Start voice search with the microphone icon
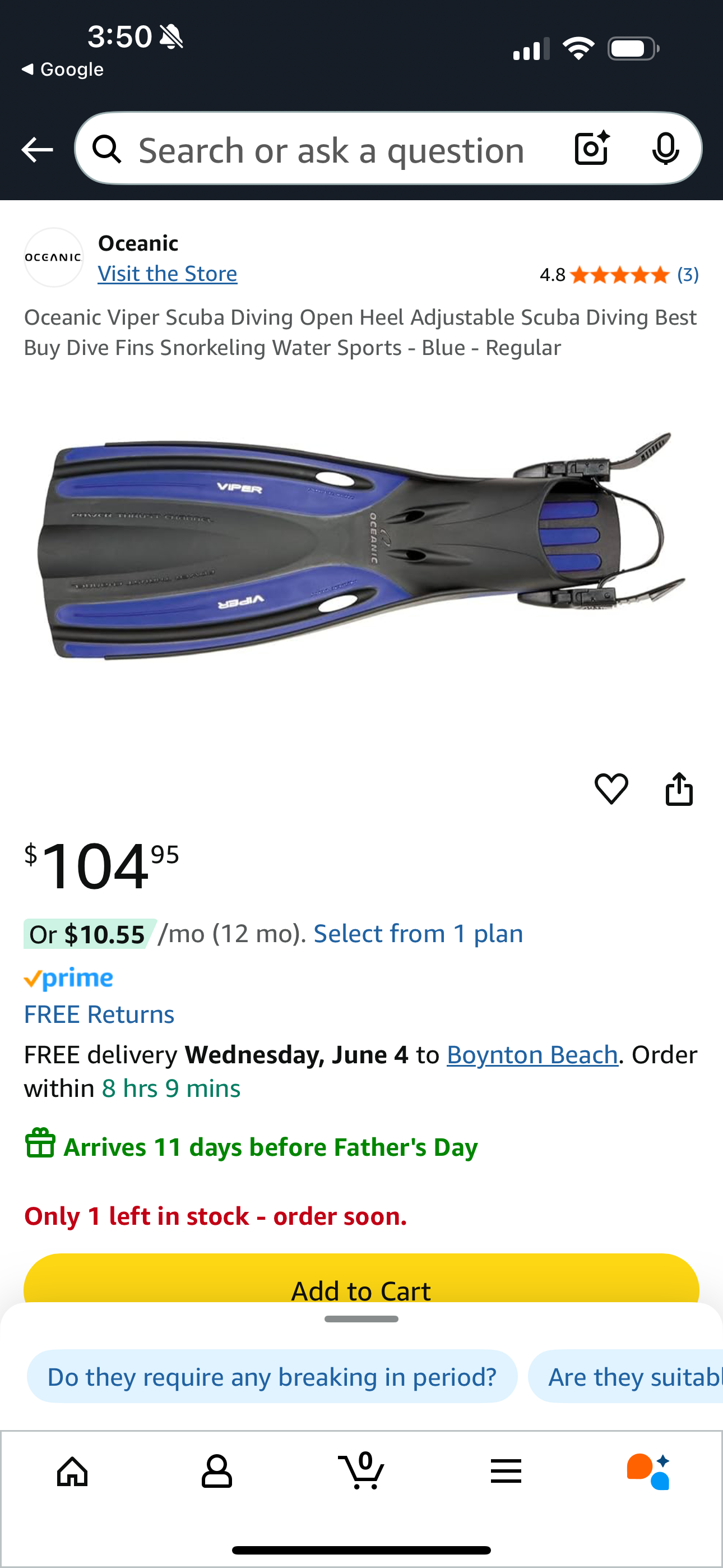Image resolution: width=723 pixels, height=1568 pixels. 666,149
